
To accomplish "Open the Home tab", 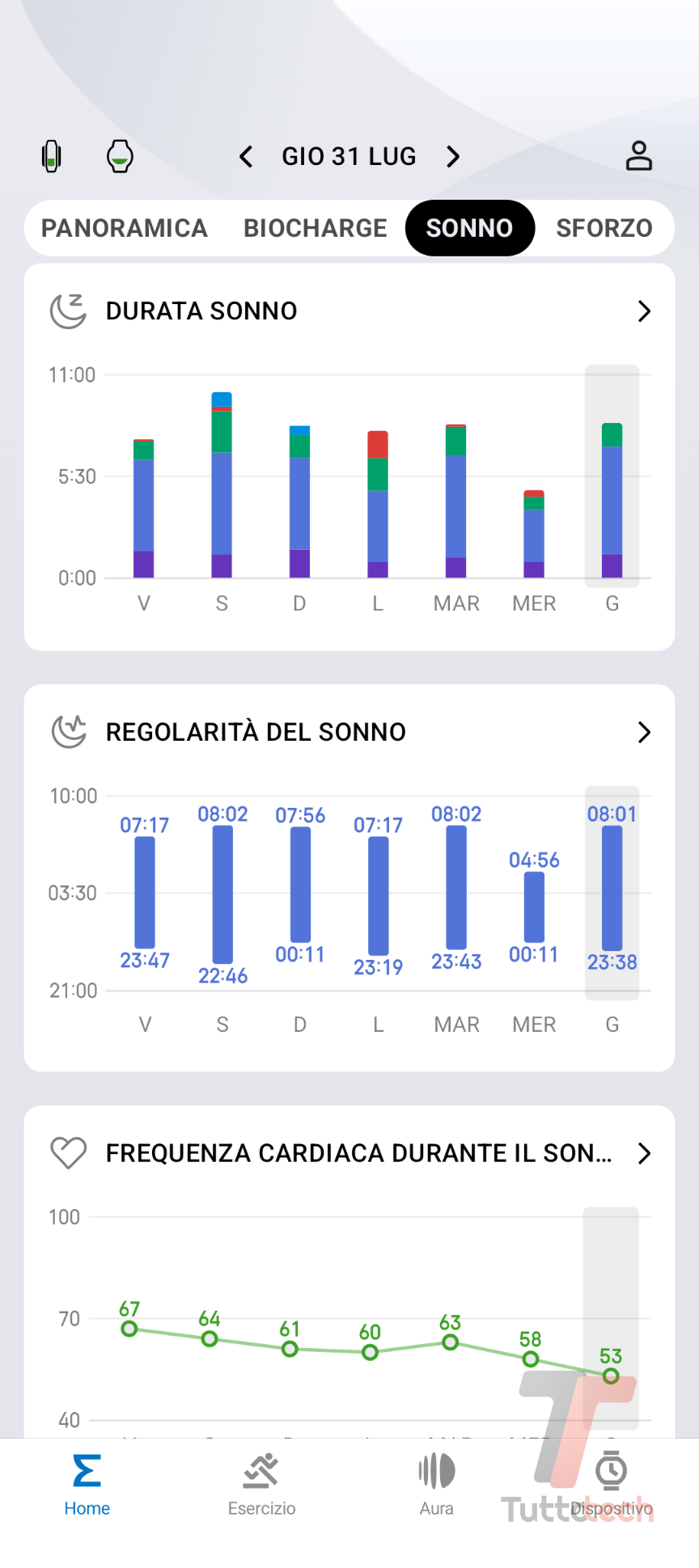I will point(87,1485).
